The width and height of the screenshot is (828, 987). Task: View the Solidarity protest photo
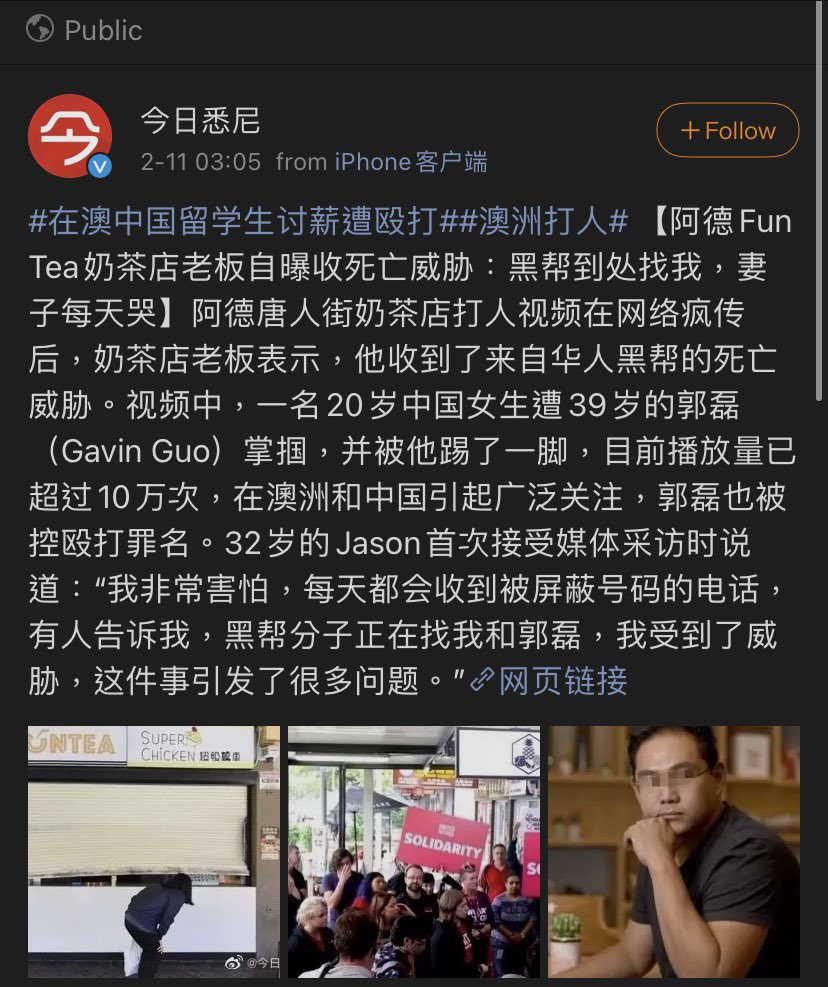tap(414, 851)
